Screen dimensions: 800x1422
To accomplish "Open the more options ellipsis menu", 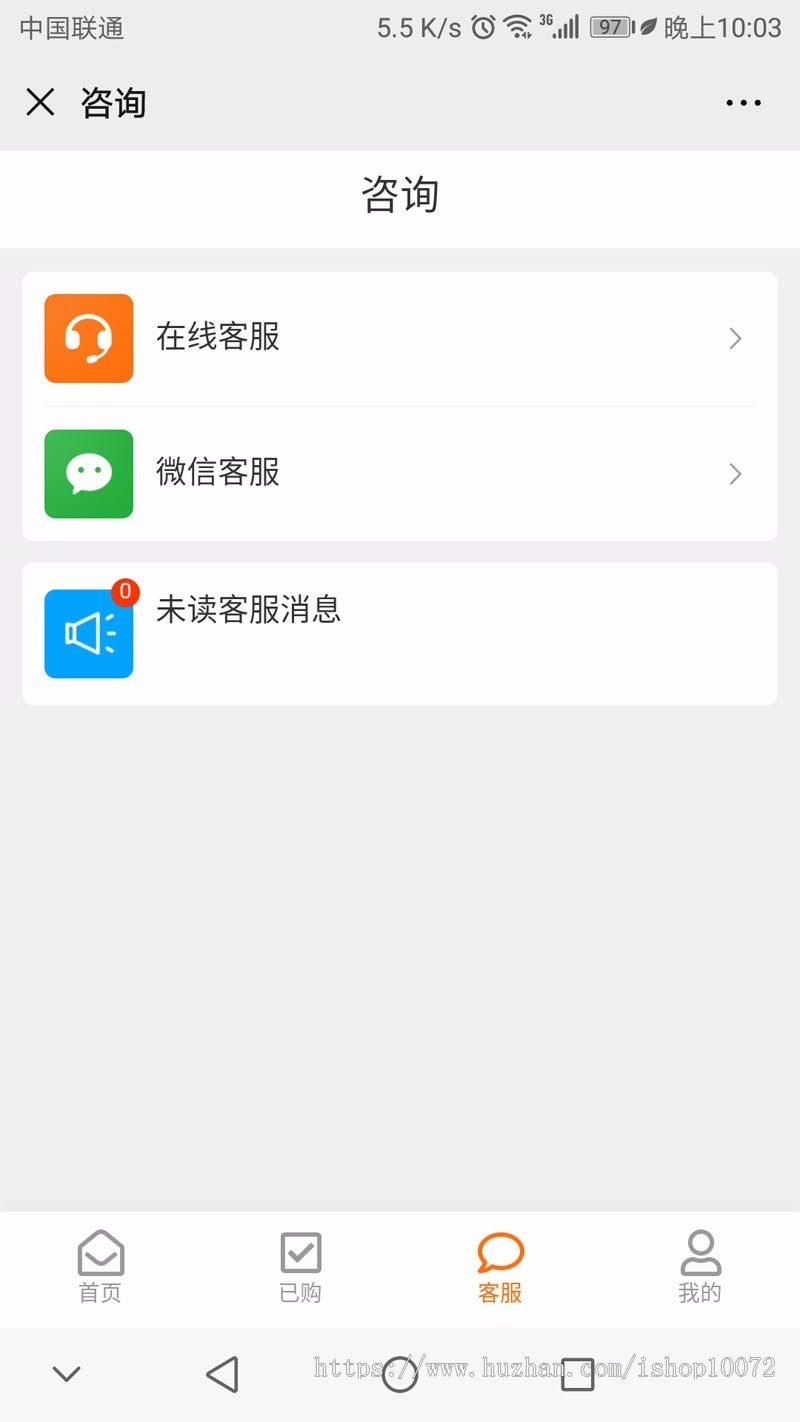I will coord(744,102).
